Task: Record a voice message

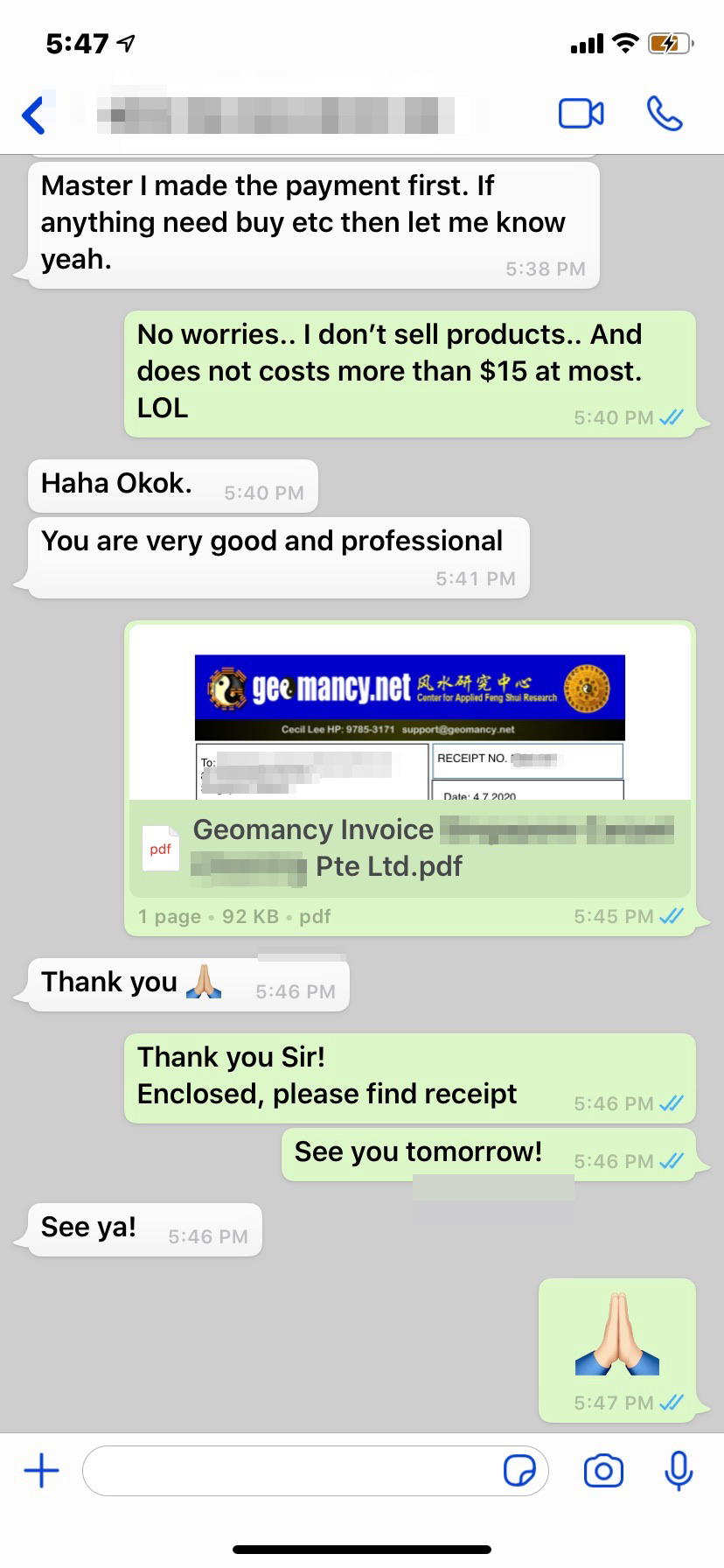Action: tap(679, 1471)
